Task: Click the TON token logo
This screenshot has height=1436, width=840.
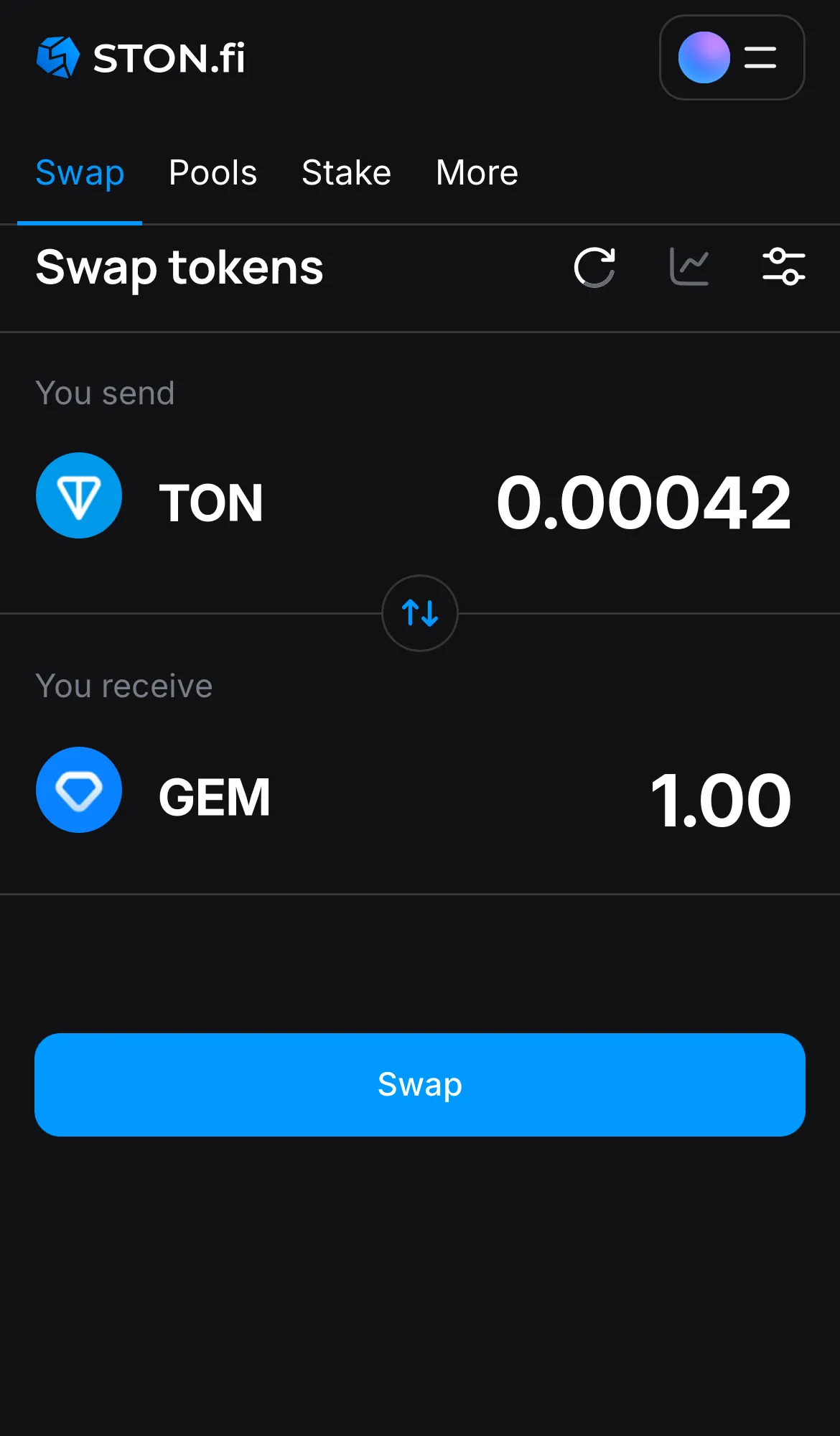Action: [79, 495]
